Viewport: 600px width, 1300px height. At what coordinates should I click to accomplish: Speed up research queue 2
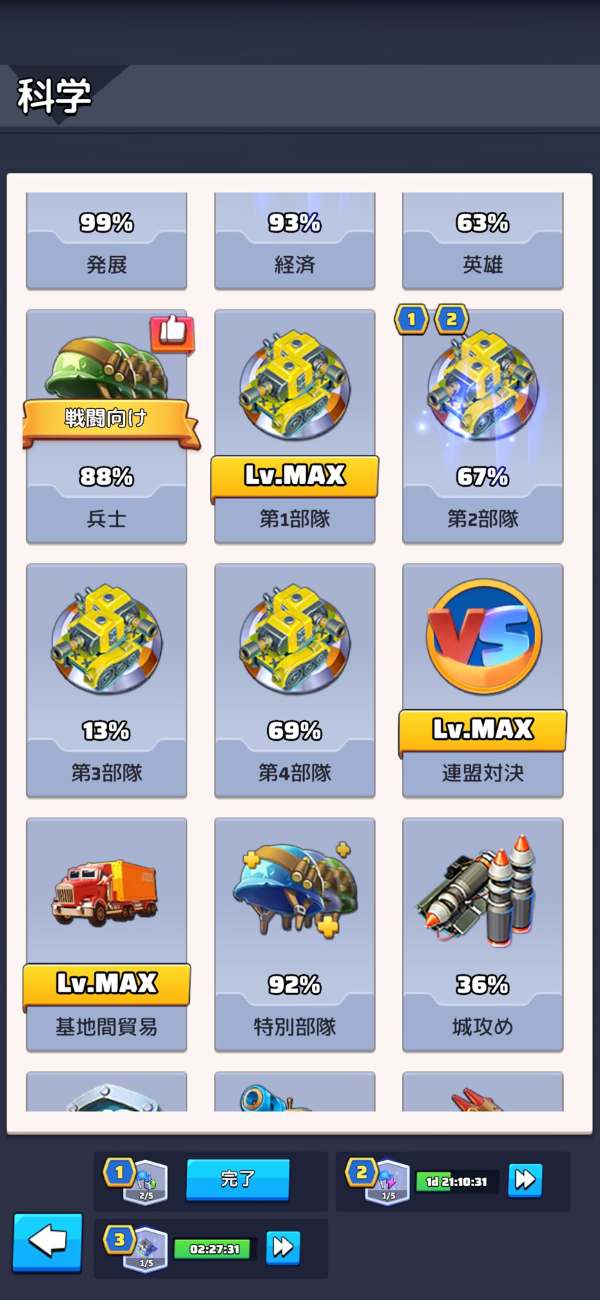525,1181
